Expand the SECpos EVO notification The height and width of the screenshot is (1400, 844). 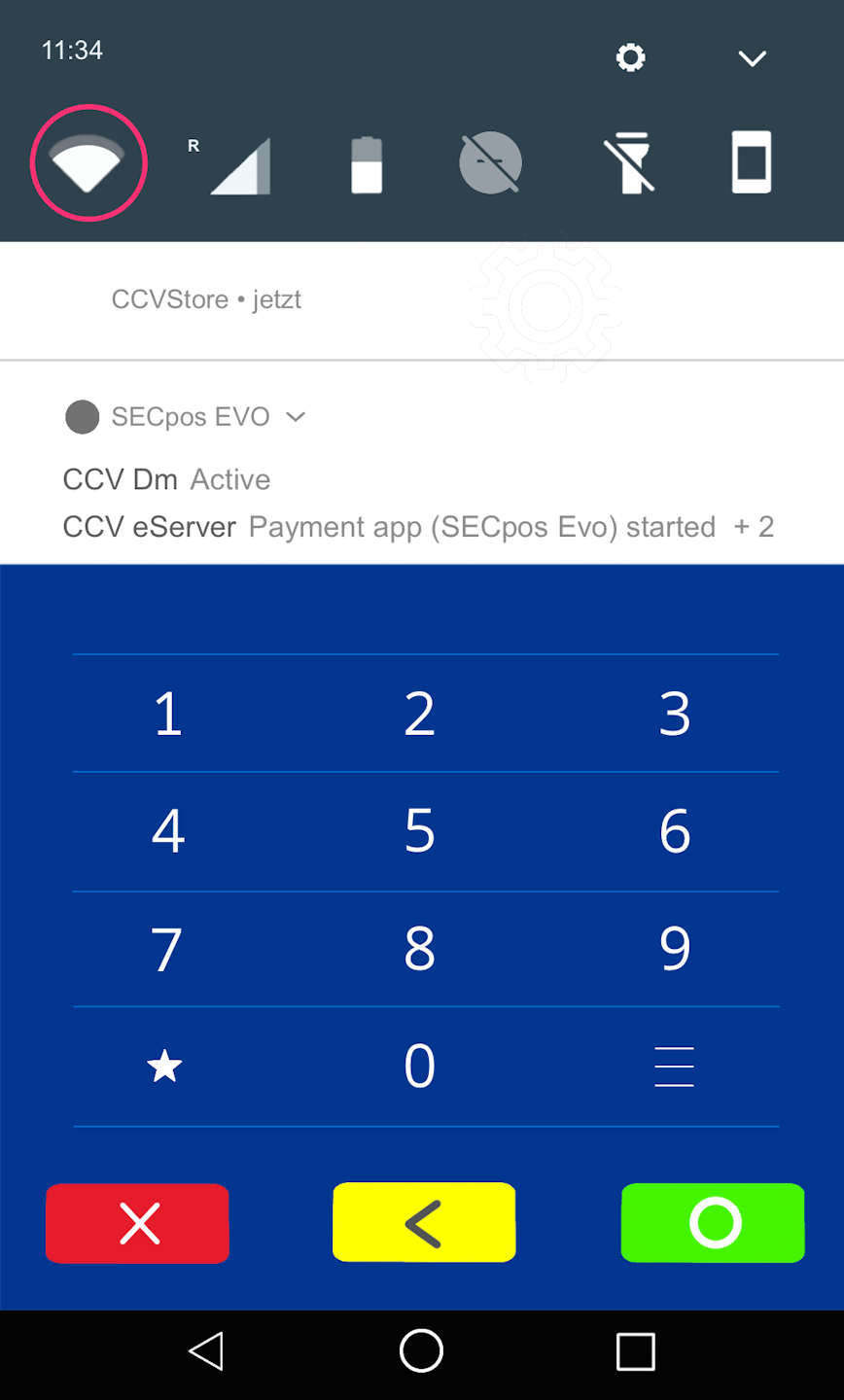[296, 417]
